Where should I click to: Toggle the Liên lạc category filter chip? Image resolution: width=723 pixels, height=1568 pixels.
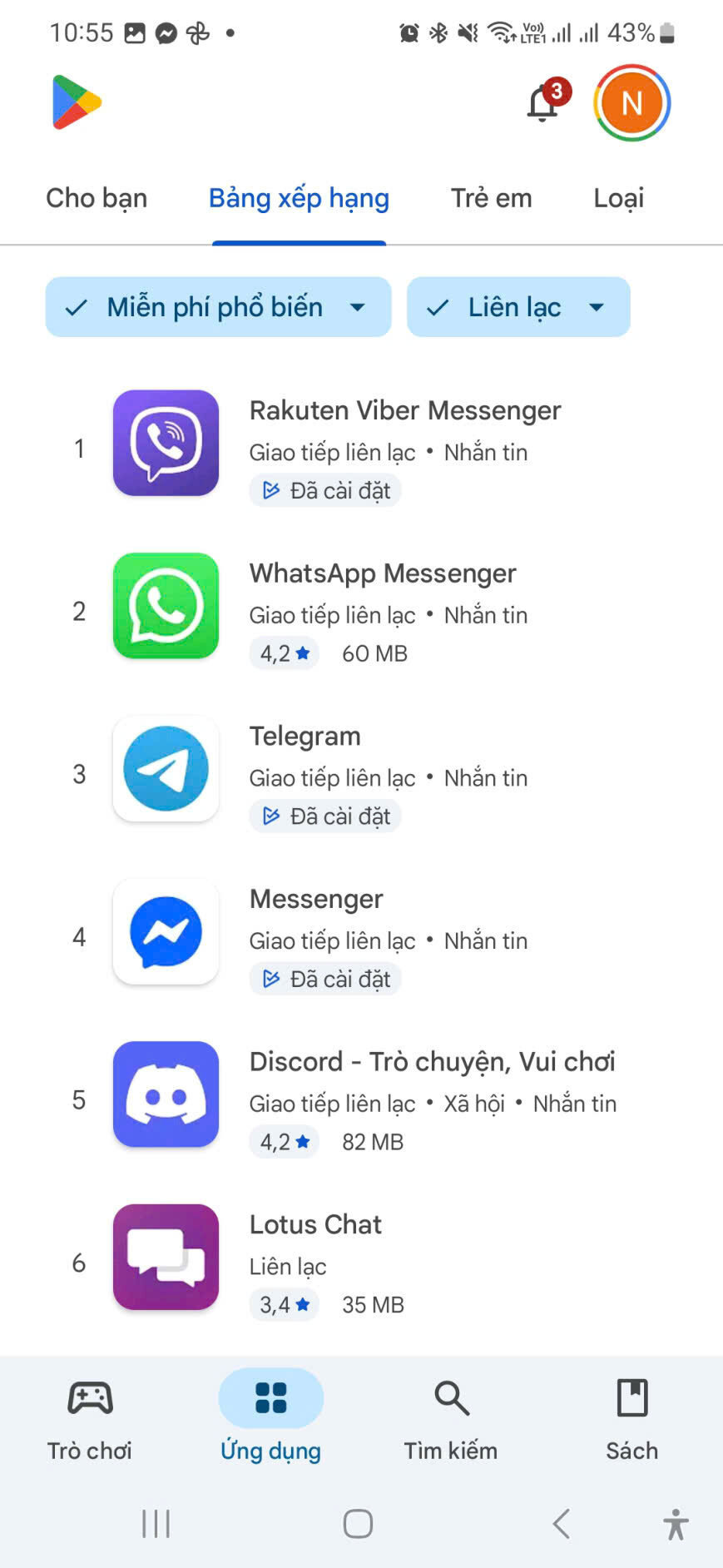[517, 307]
